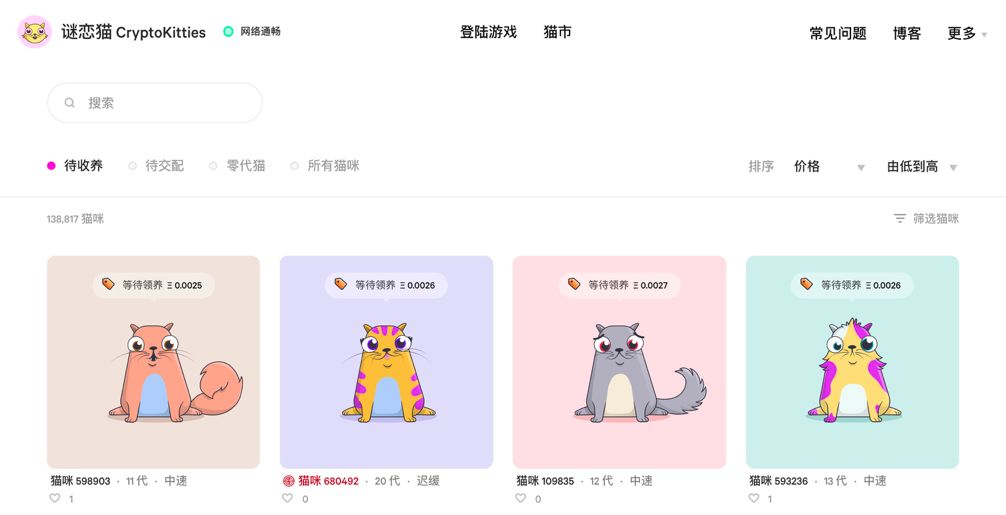Screen dimensions: 1006x515
Task: Switch to the 零代猫 filter
Action: pos(238,166)
